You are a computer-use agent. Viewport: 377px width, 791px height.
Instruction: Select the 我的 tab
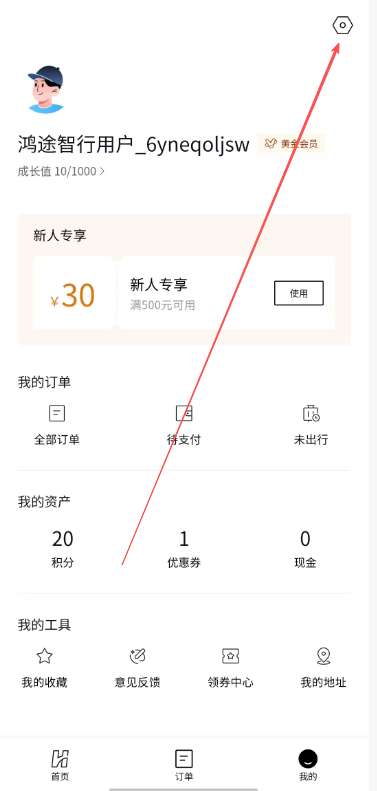(x=308, y=765)
